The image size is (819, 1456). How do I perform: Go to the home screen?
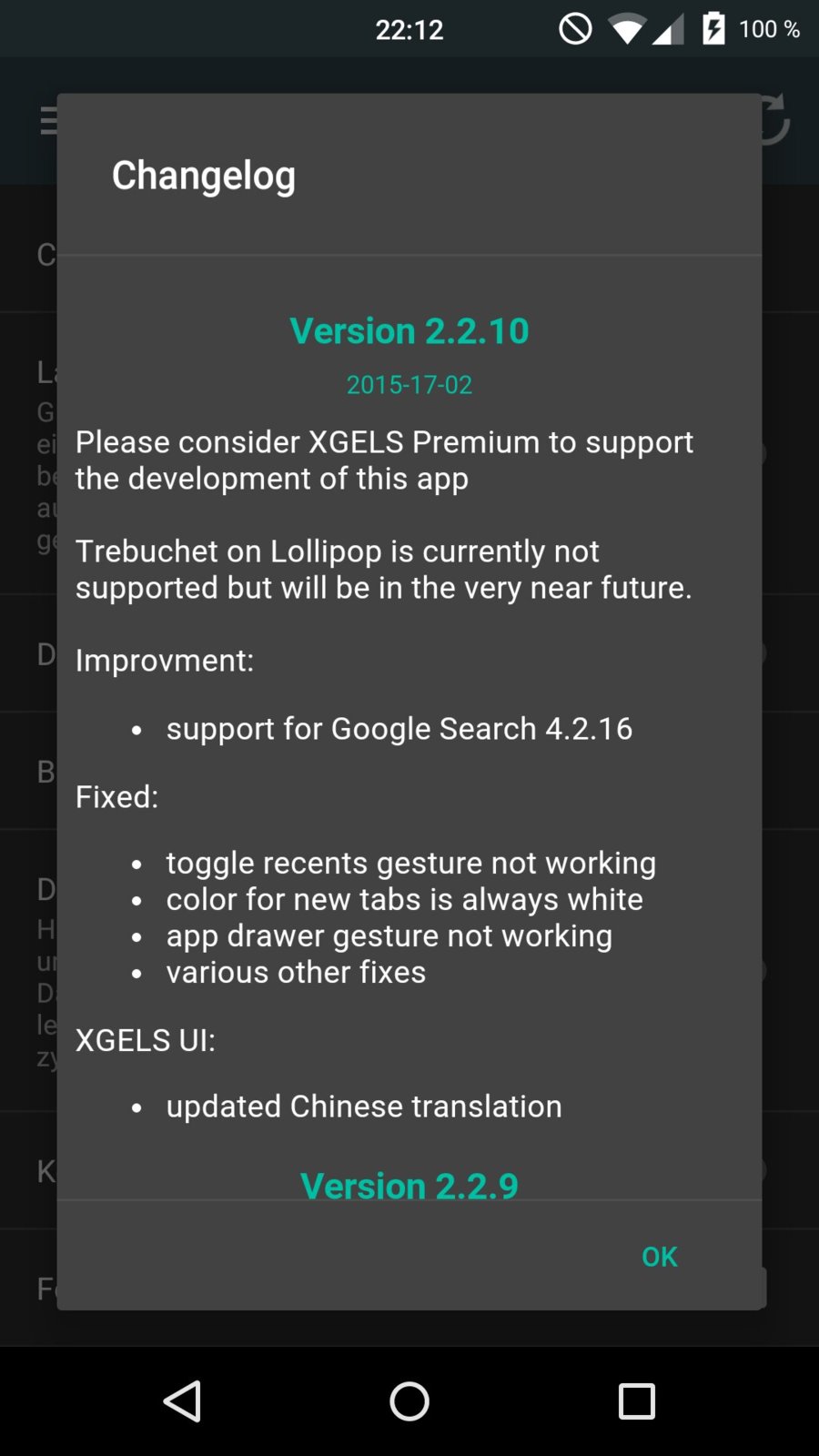409,1401
